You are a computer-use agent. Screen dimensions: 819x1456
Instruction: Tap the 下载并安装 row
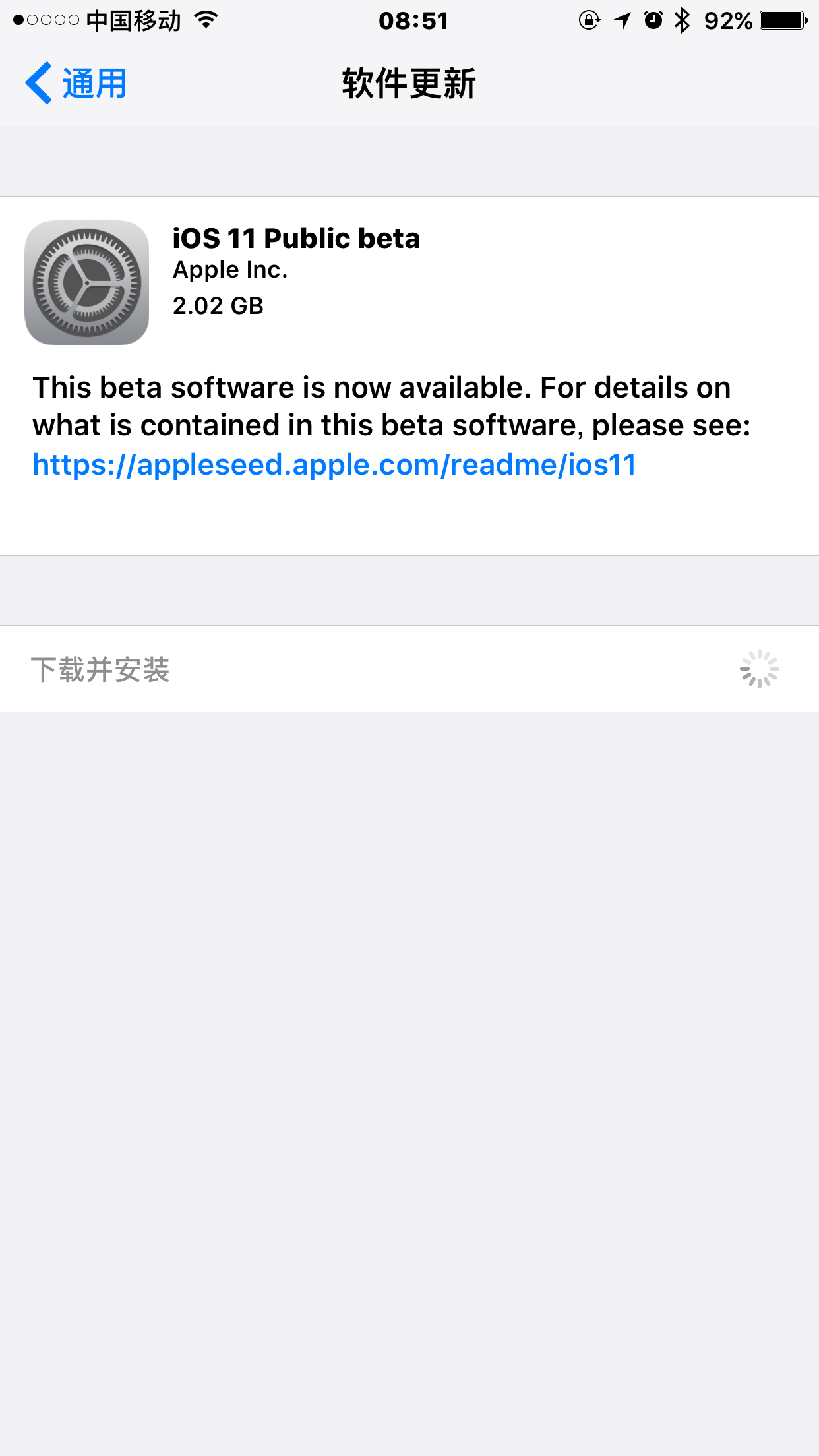409,669
